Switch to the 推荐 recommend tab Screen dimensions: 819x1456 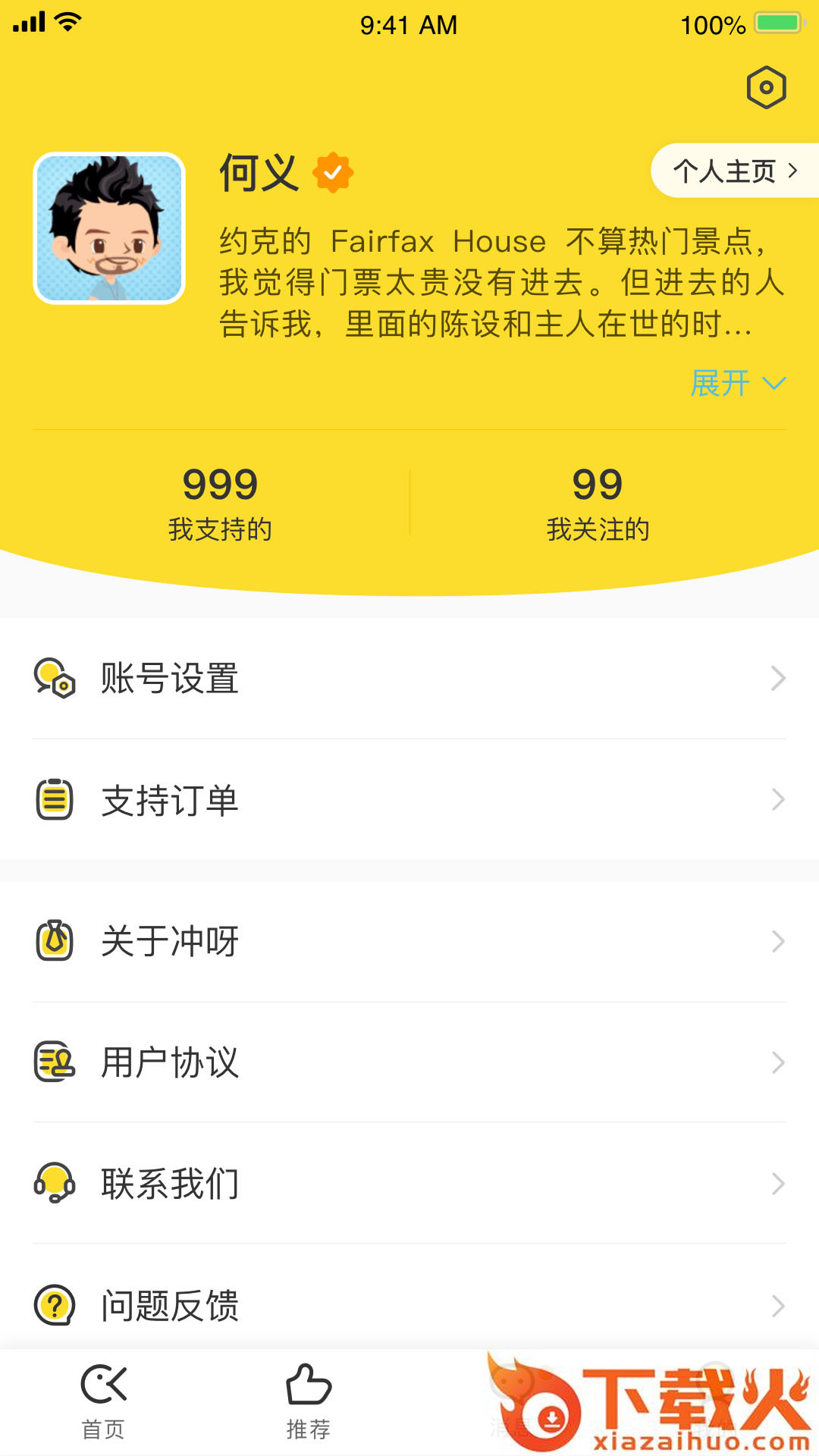[x=308, y=1401]
